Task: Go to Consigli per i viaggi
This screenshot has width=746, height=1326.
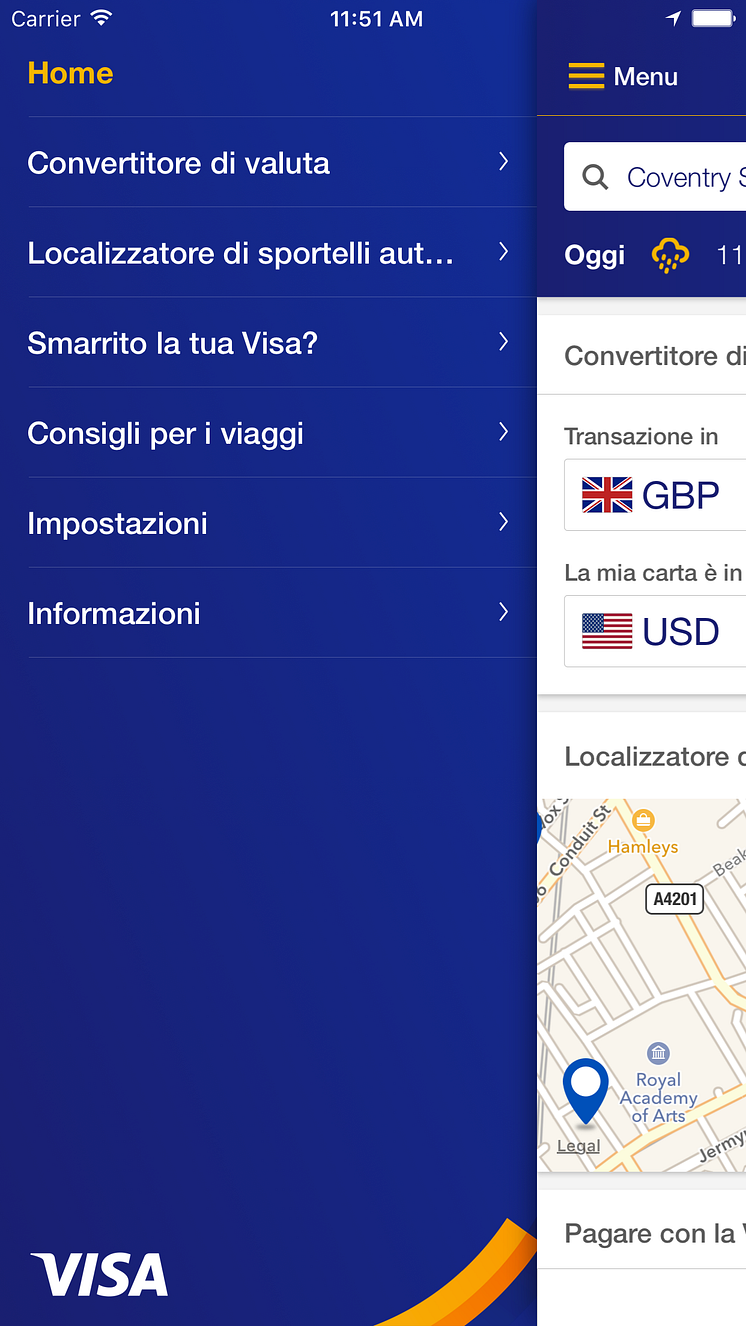Action: (268, 433)
